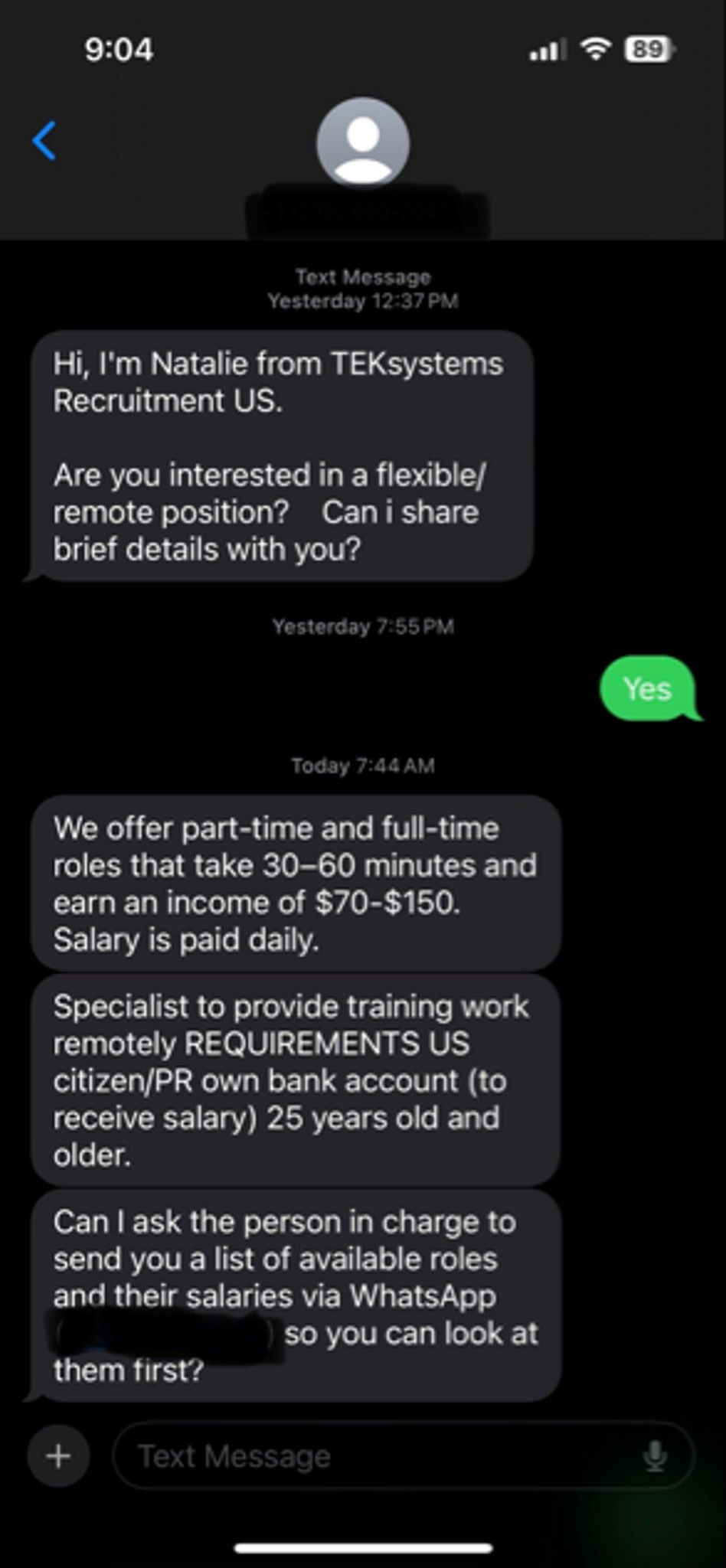Viewport: 726px width, 1568px height.
Task: Select the green 'Yes' reply bubble
Action: 648,690
